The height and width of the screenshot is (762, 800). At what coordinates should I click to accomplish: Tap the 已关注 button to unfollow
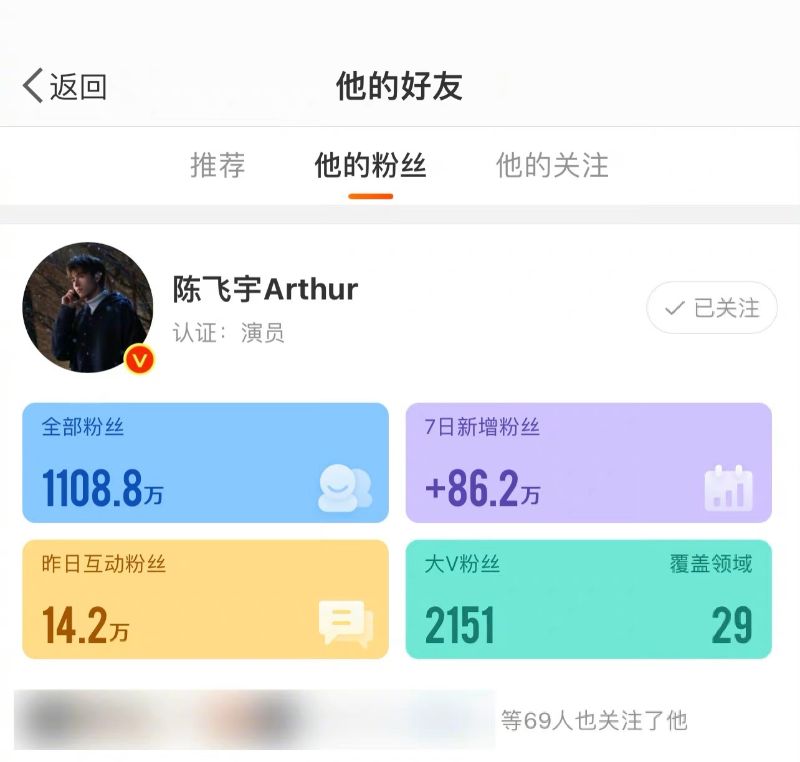[x=711, y=308]
